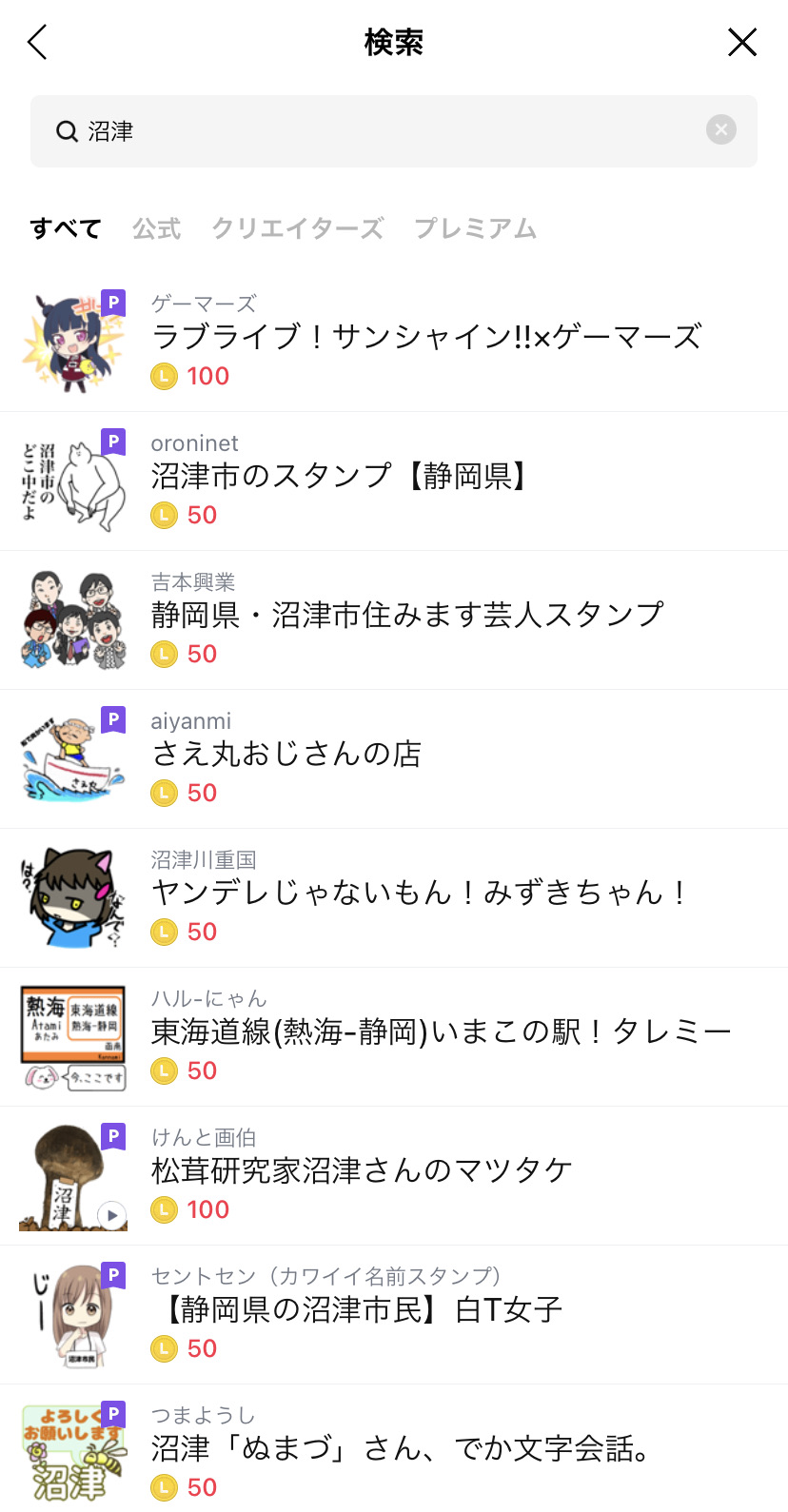Go back using the top-left arrow
The width and height of the screenshot is (788, 1512).
coord(38,43)
